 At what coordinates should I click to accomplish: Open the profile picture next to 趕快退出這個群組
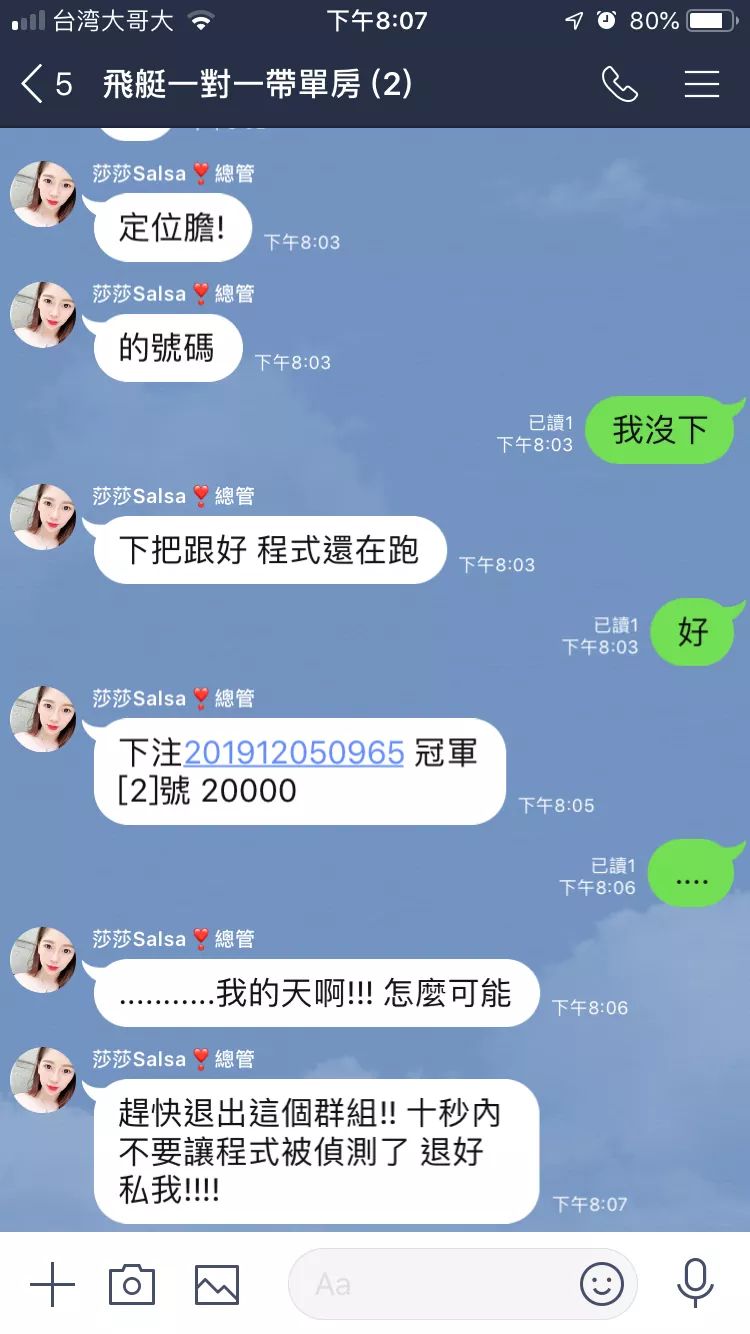tap(43, 1080)
